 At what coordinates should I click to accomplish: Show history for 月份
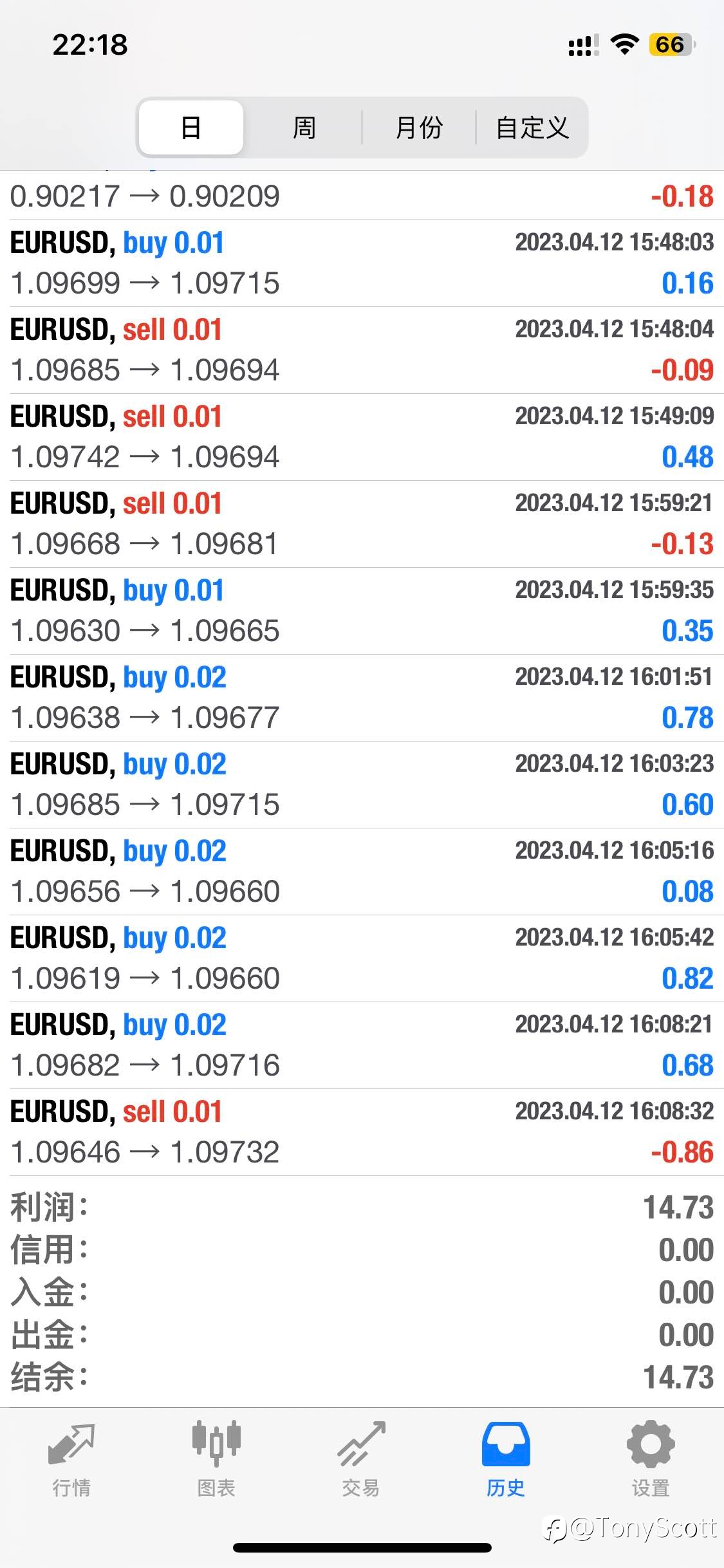click(x=419, y=127)
